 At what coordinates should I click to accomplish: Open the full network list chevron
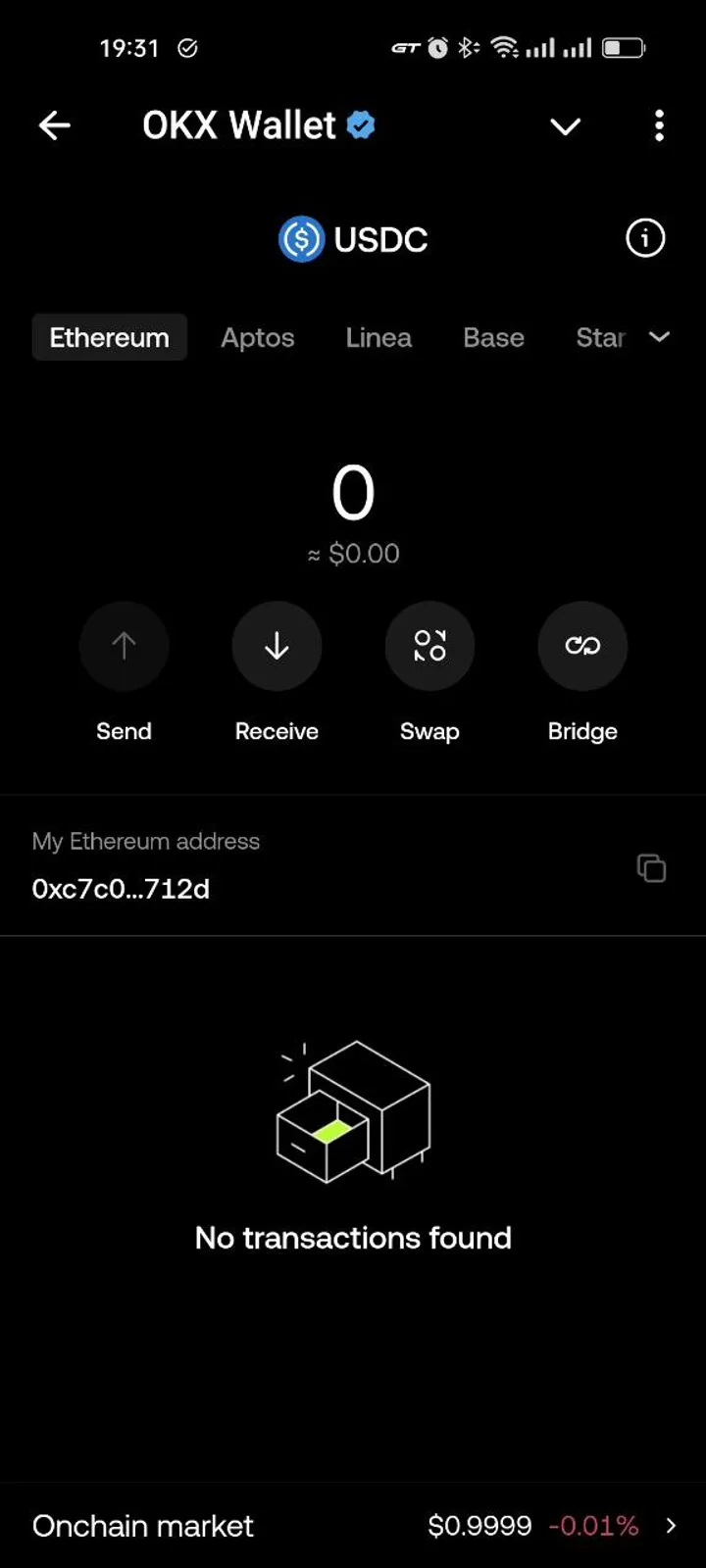(660, 337)
